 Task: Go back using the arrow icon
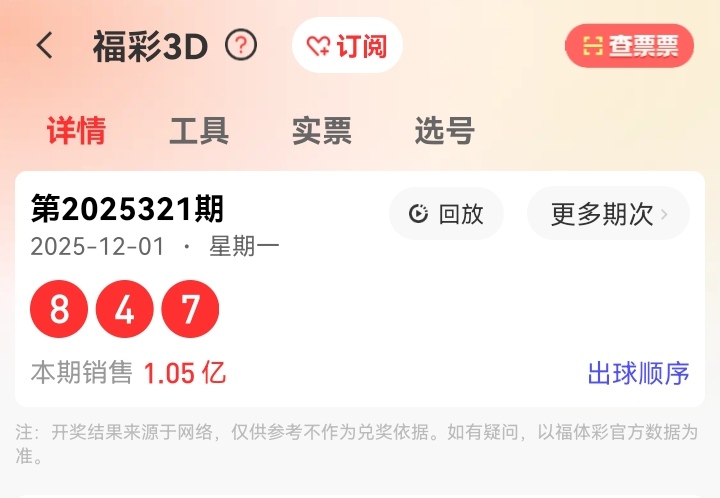point(45,46)
